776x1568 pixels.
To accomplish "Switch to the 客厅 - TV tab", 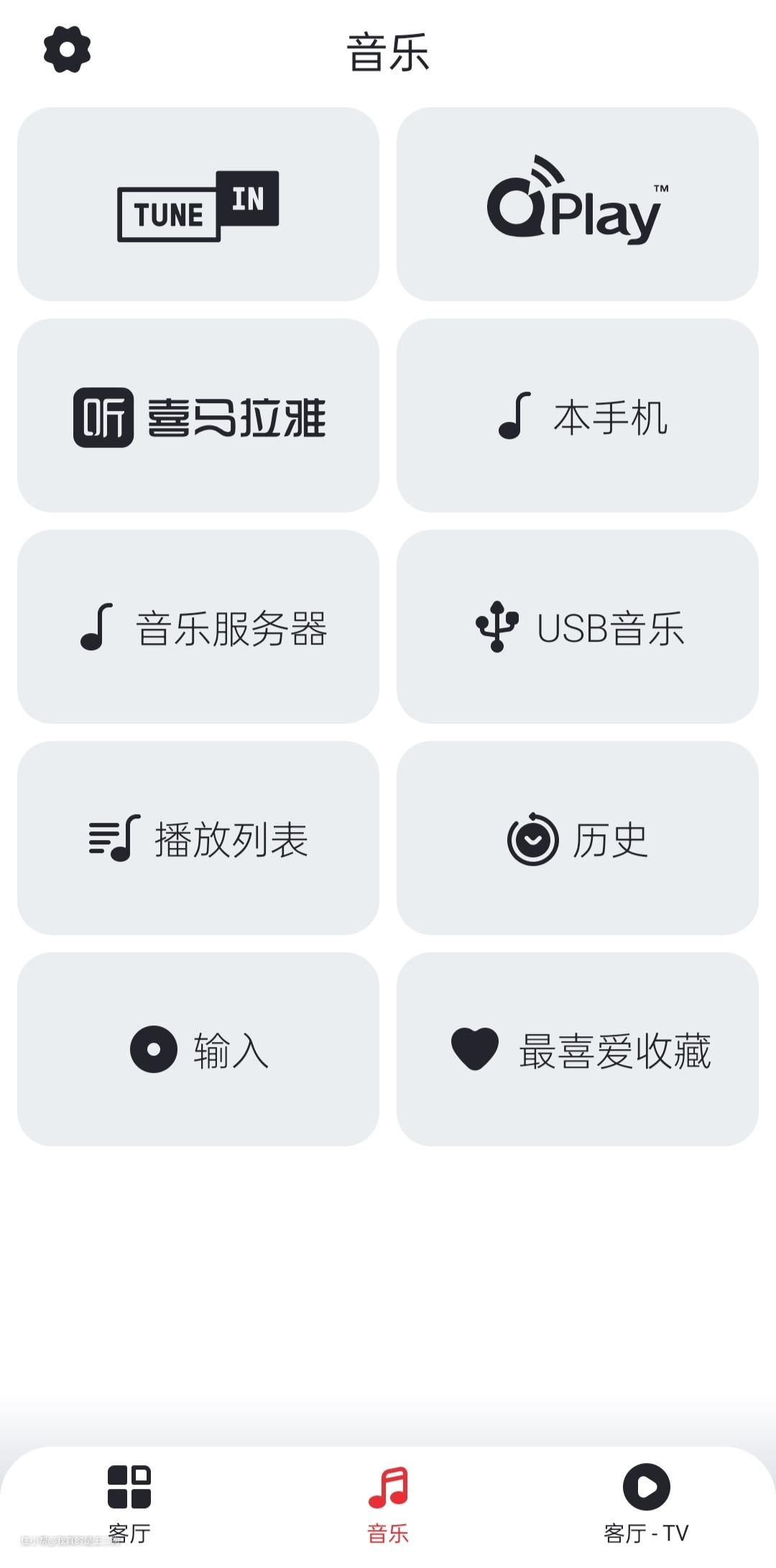I will click(647, 1505).
